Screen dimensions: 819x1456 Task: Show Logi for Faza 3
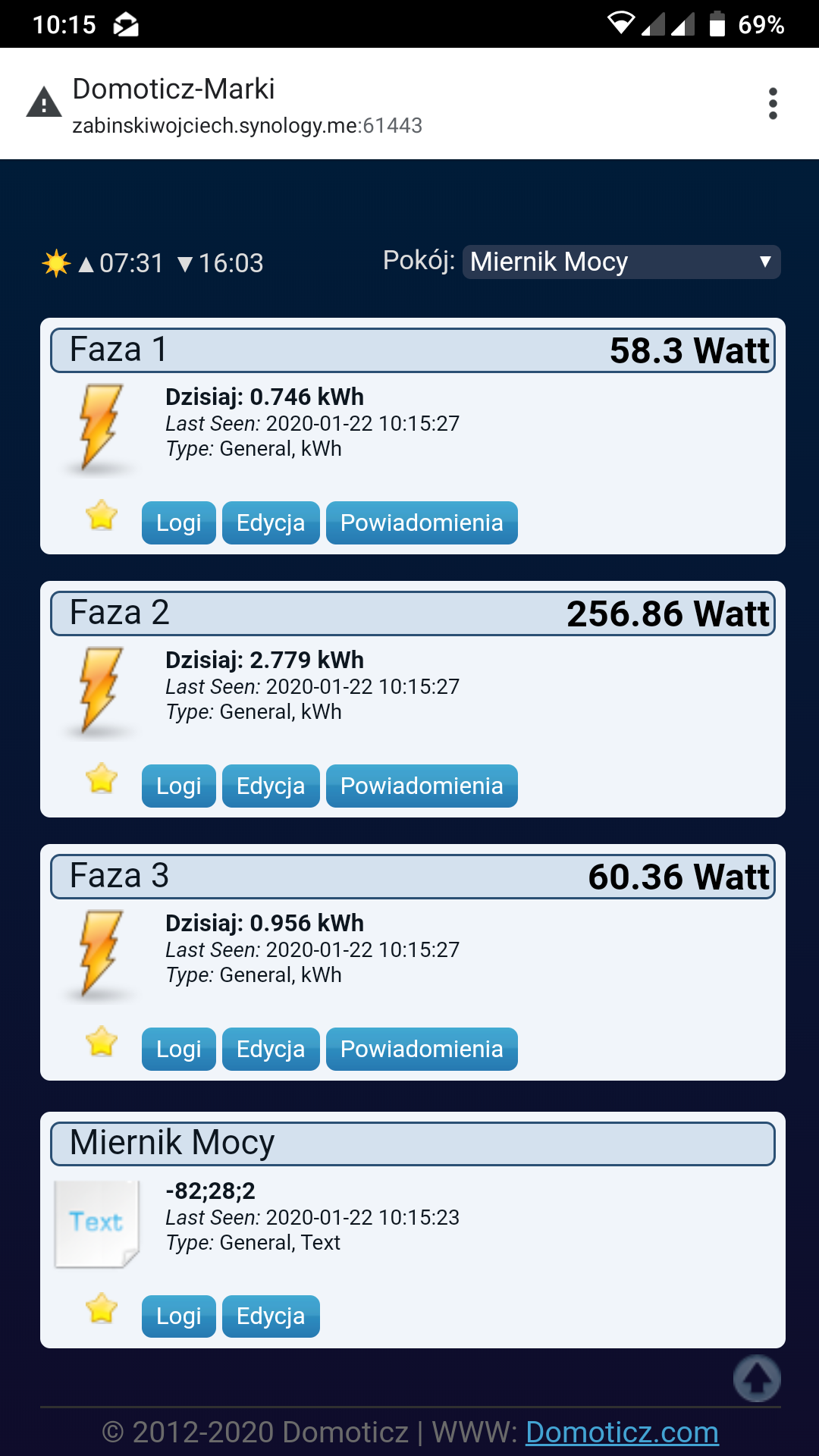coord(179,1049)
